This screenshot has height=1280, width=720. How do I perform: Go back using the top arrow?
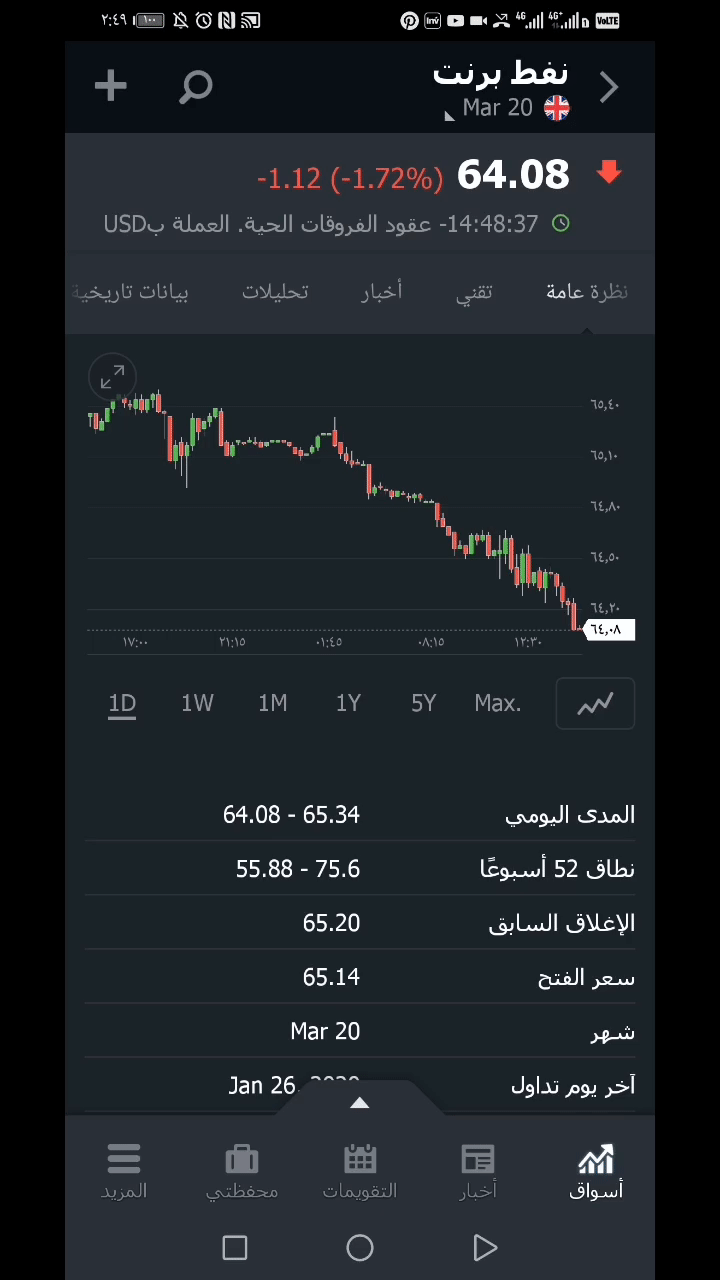coord(609,88)
